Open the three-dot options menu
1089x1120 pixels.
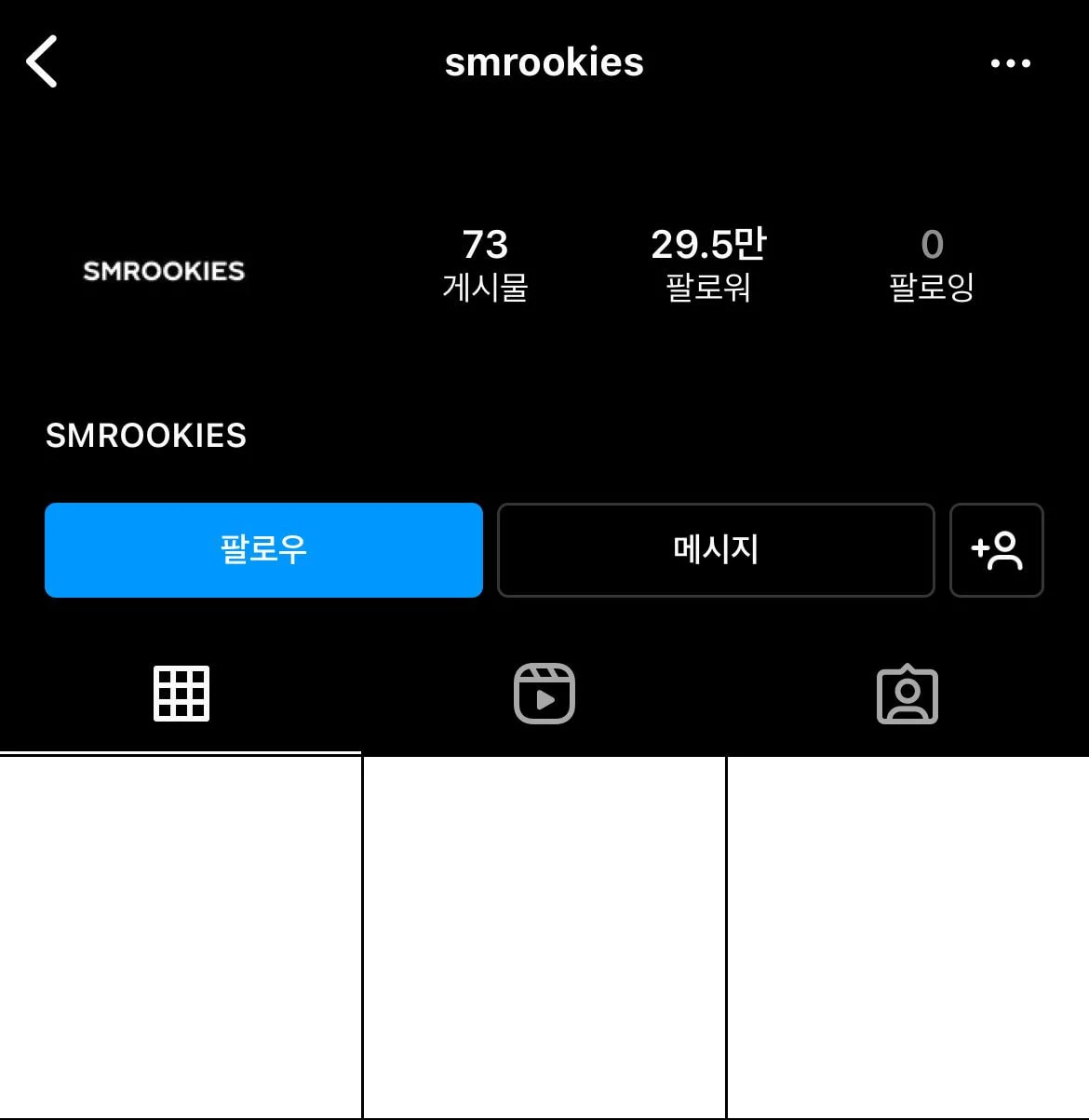pos(1012,62)
